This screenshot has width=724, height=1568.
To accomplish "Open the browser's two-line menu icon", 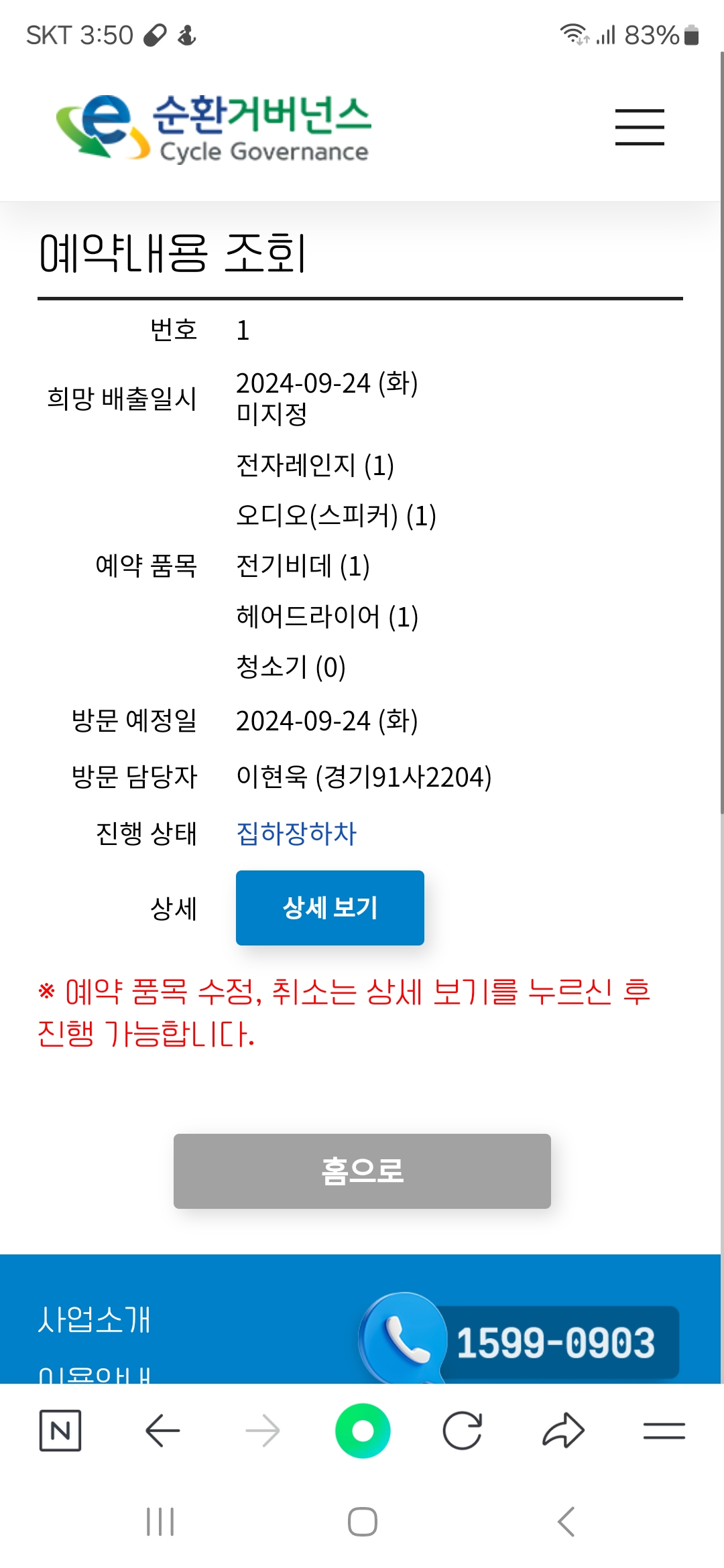I will 664,1431.
